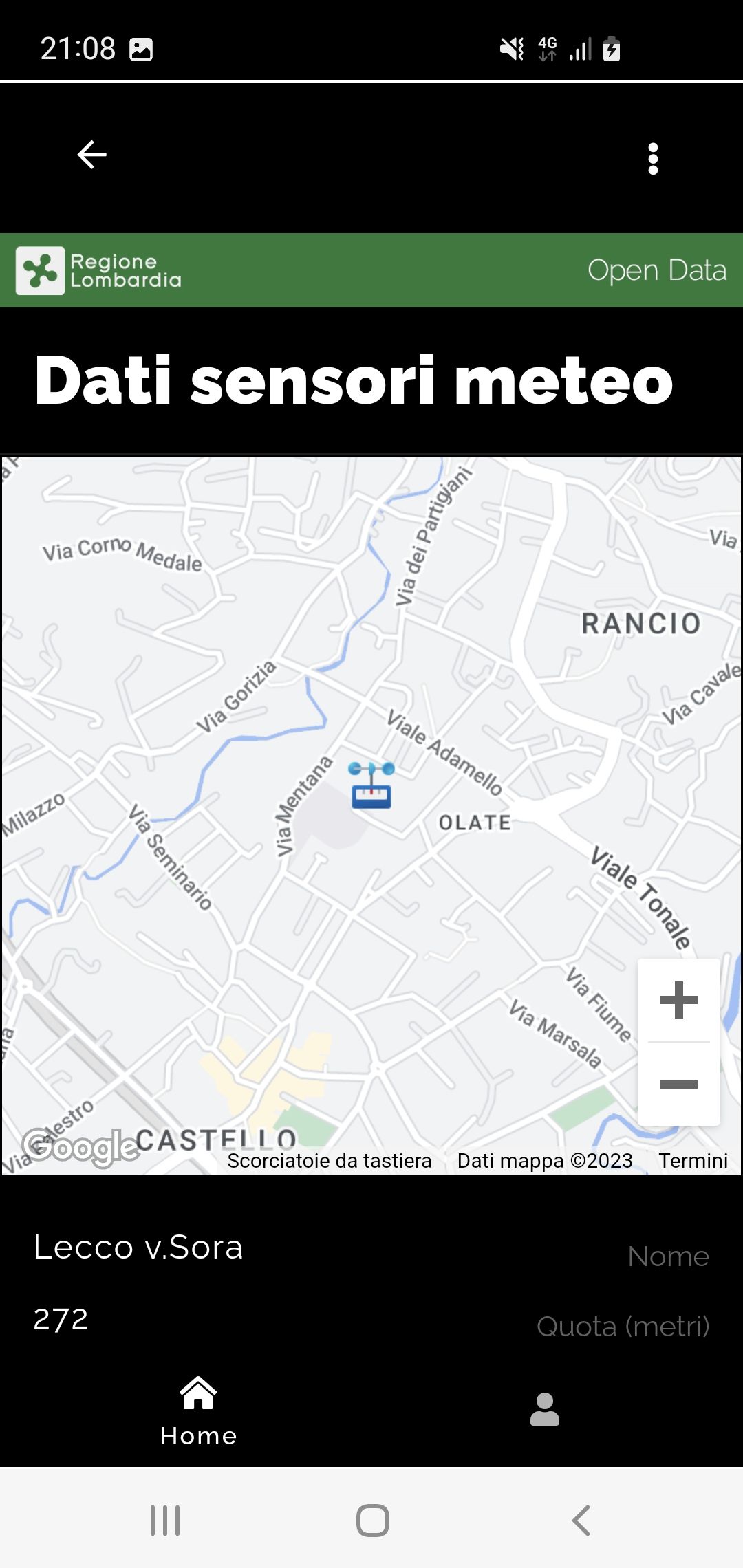This screenshot has height=1568, width=743.
Task: Open the profile tab
Action: pyautogui.click(x=544, y=1410)
